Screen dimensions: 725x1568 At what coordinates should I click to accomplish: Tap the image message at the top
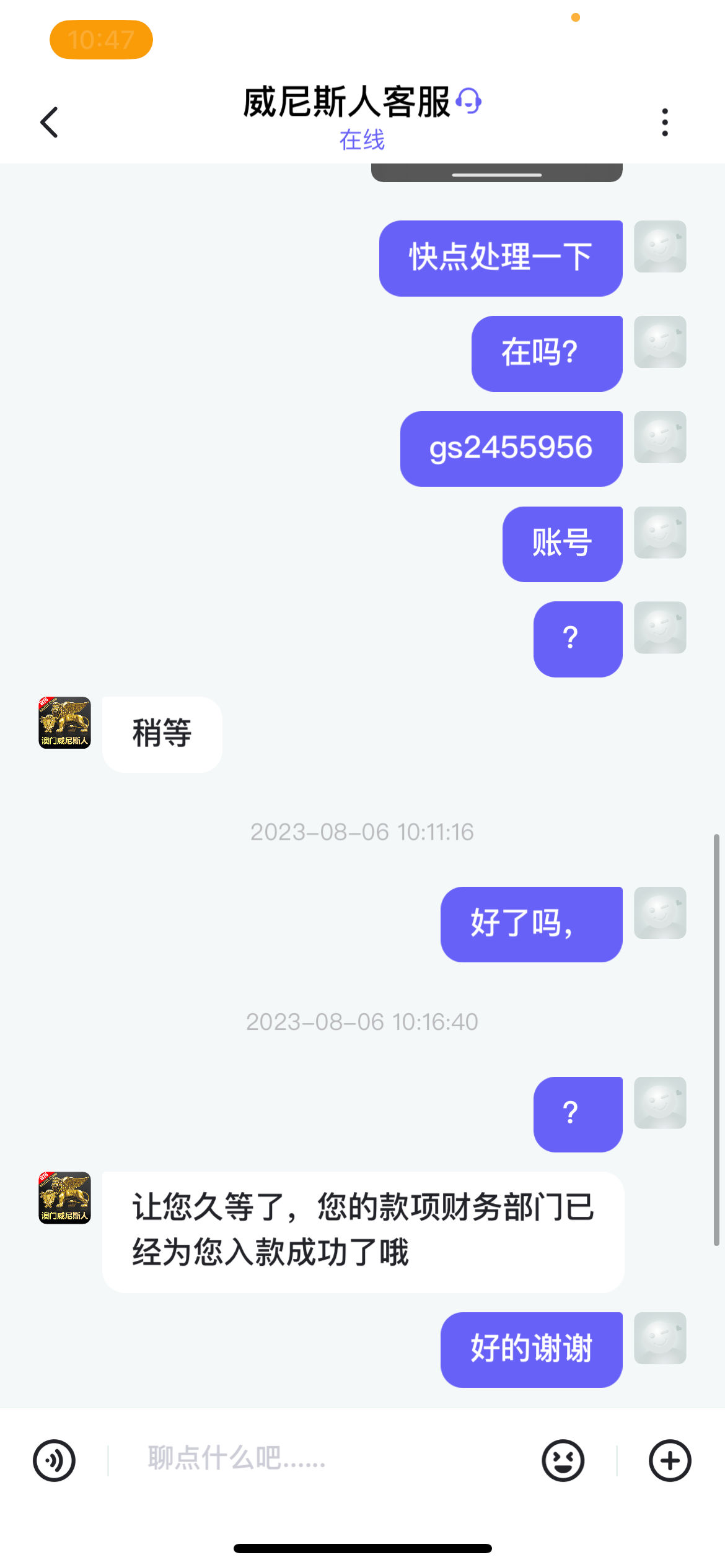coord(496,173)
